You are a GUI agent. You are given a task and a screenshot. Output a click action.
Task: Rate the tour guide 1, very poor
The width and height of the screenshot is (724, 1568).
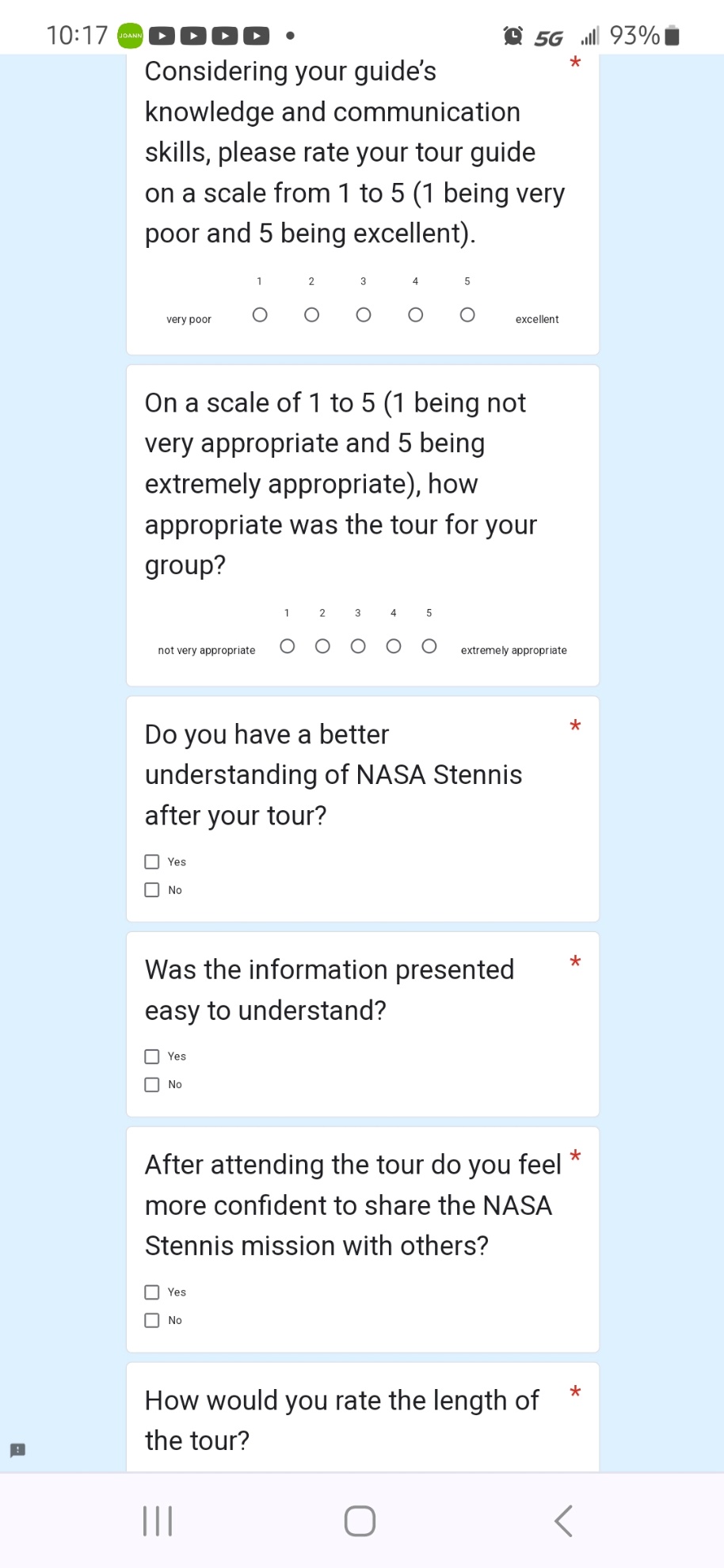pyautogui.click(x=260, y=315)
